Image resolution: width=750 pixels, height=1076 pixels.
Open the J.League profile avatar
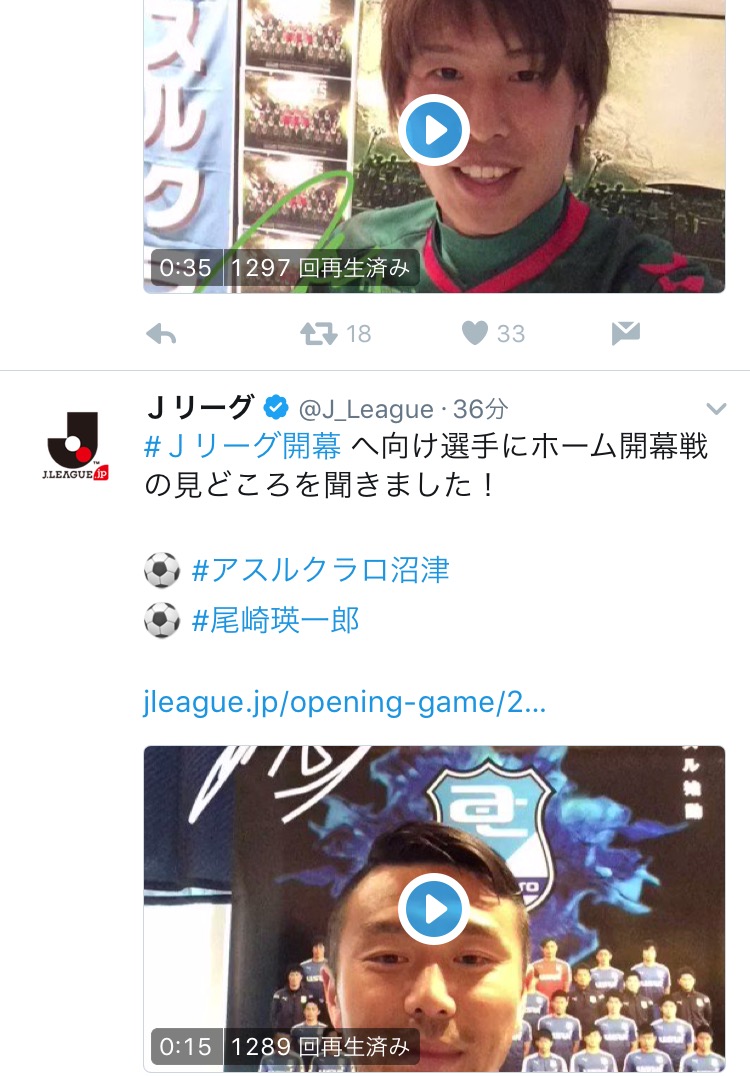77,446
